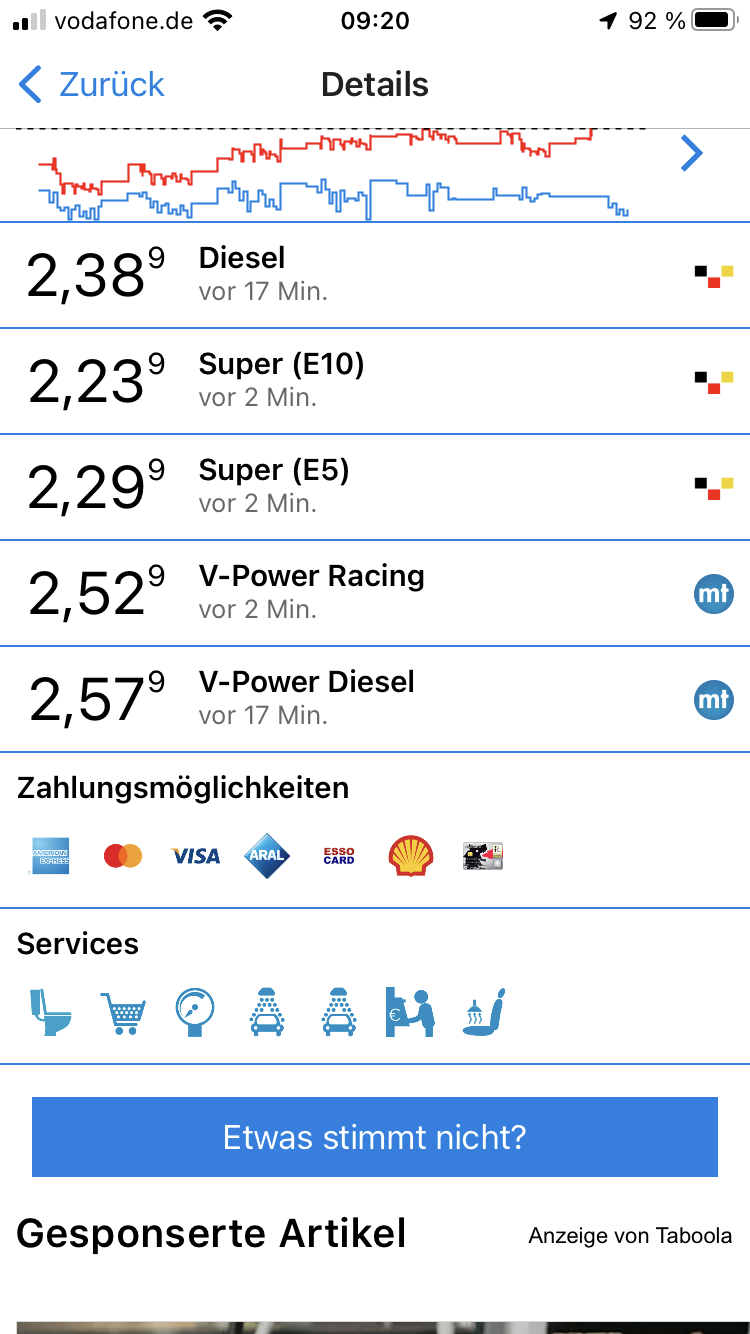Go back with the Zurück button
750x1334 pixels.
(92, 85)
